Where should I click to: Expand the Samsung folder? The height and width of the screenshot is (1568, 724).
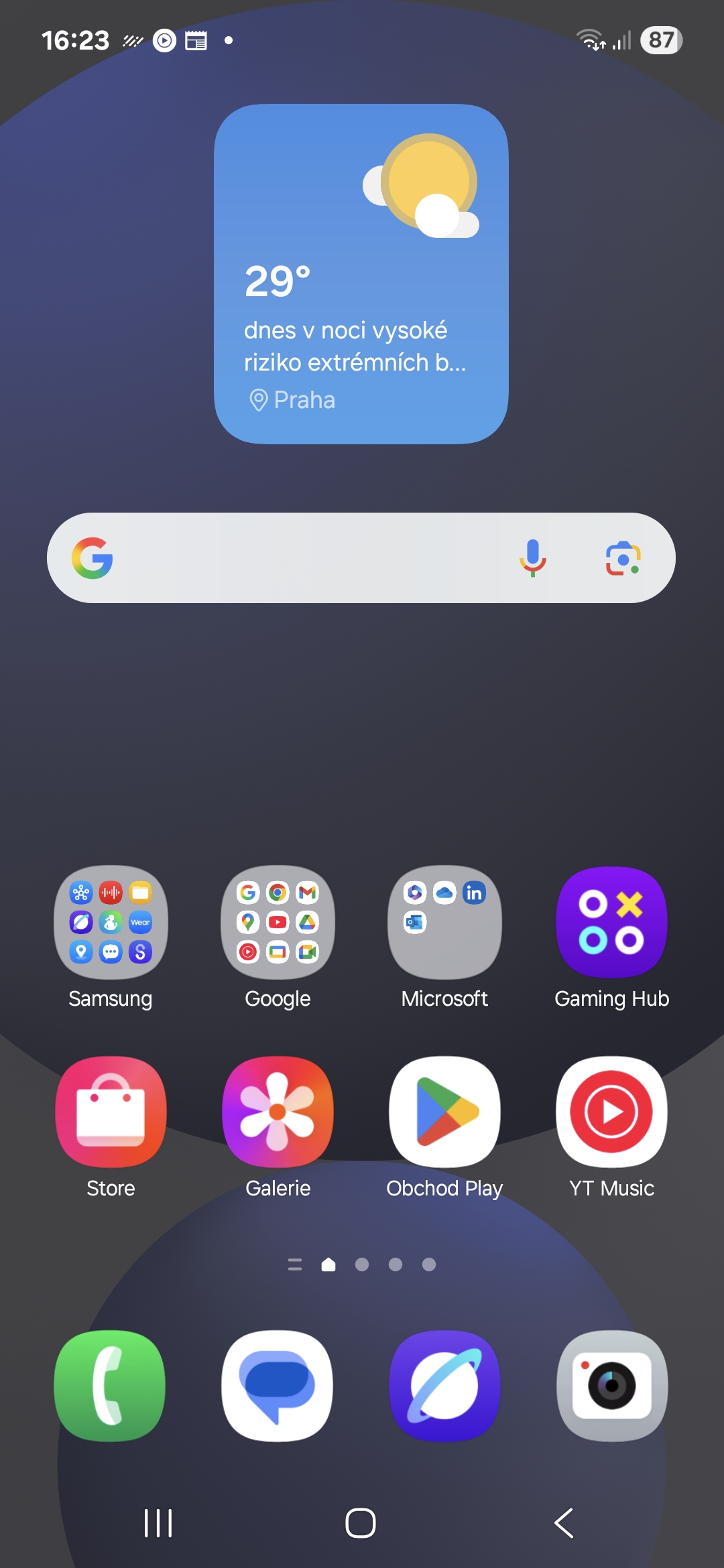[111, 923]
